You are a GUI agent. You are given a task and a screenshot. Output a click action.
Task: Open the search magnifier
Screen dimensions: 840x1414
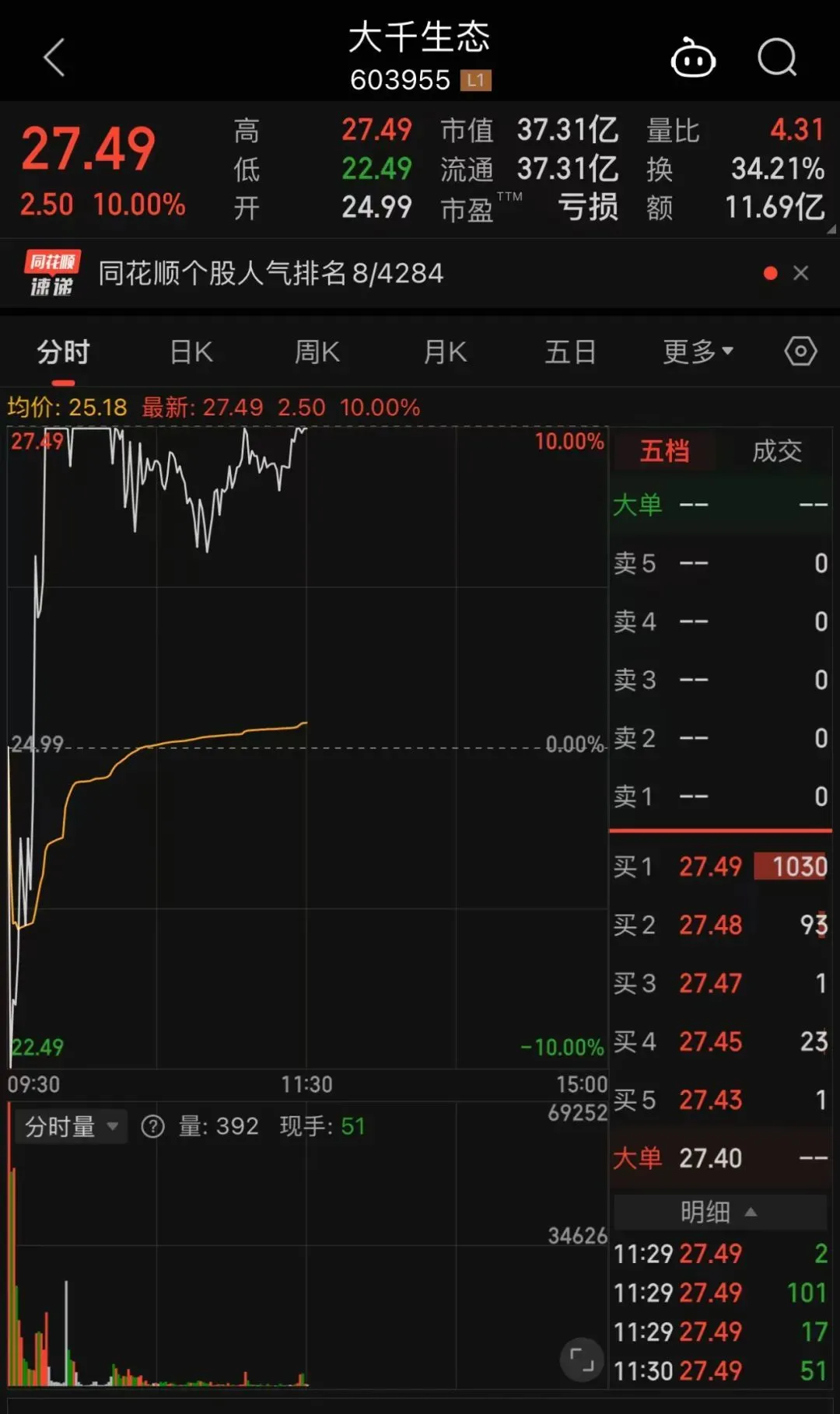click(778, 58)
